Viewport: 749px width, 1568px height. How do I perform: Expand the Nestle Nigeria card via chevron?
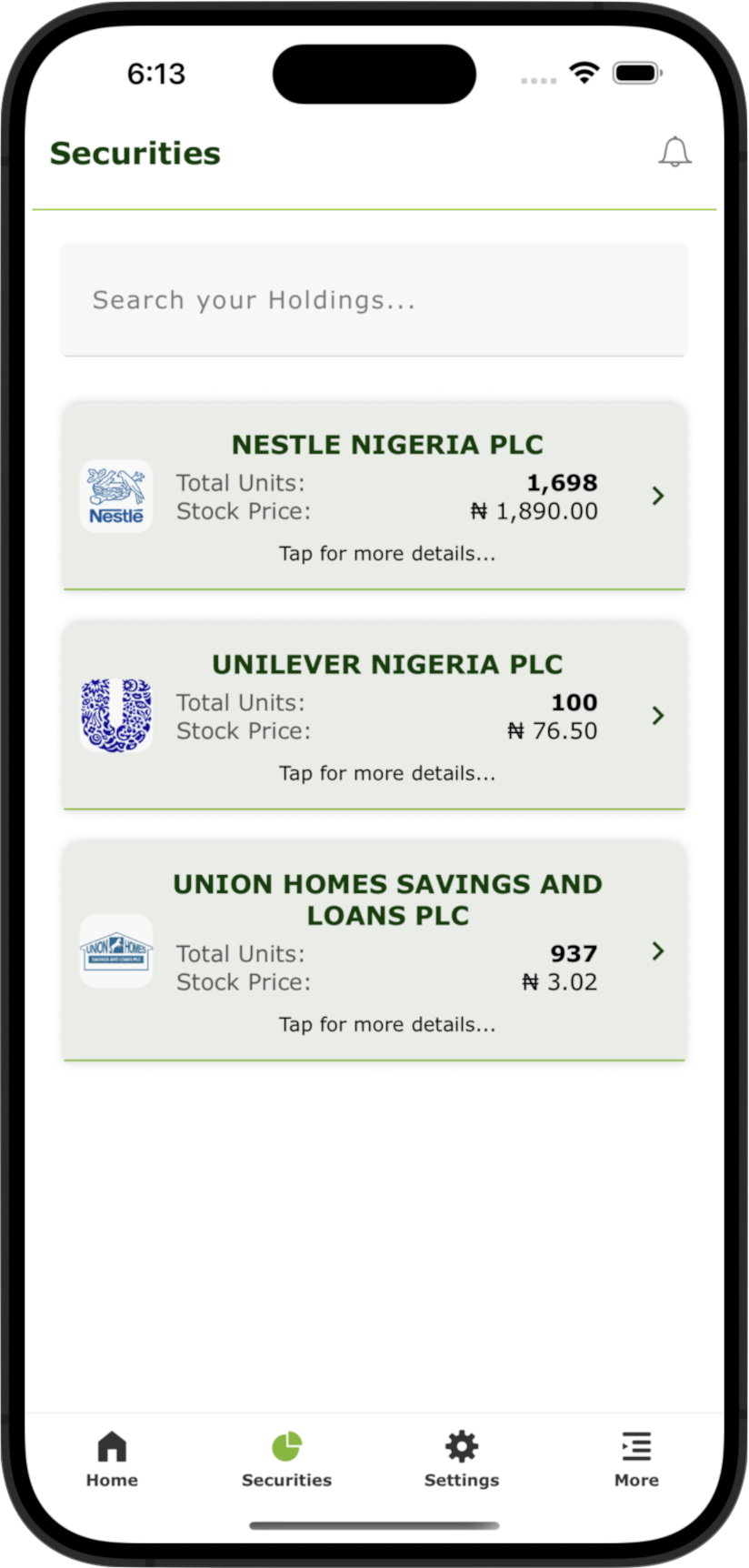(x=658, y=496)
